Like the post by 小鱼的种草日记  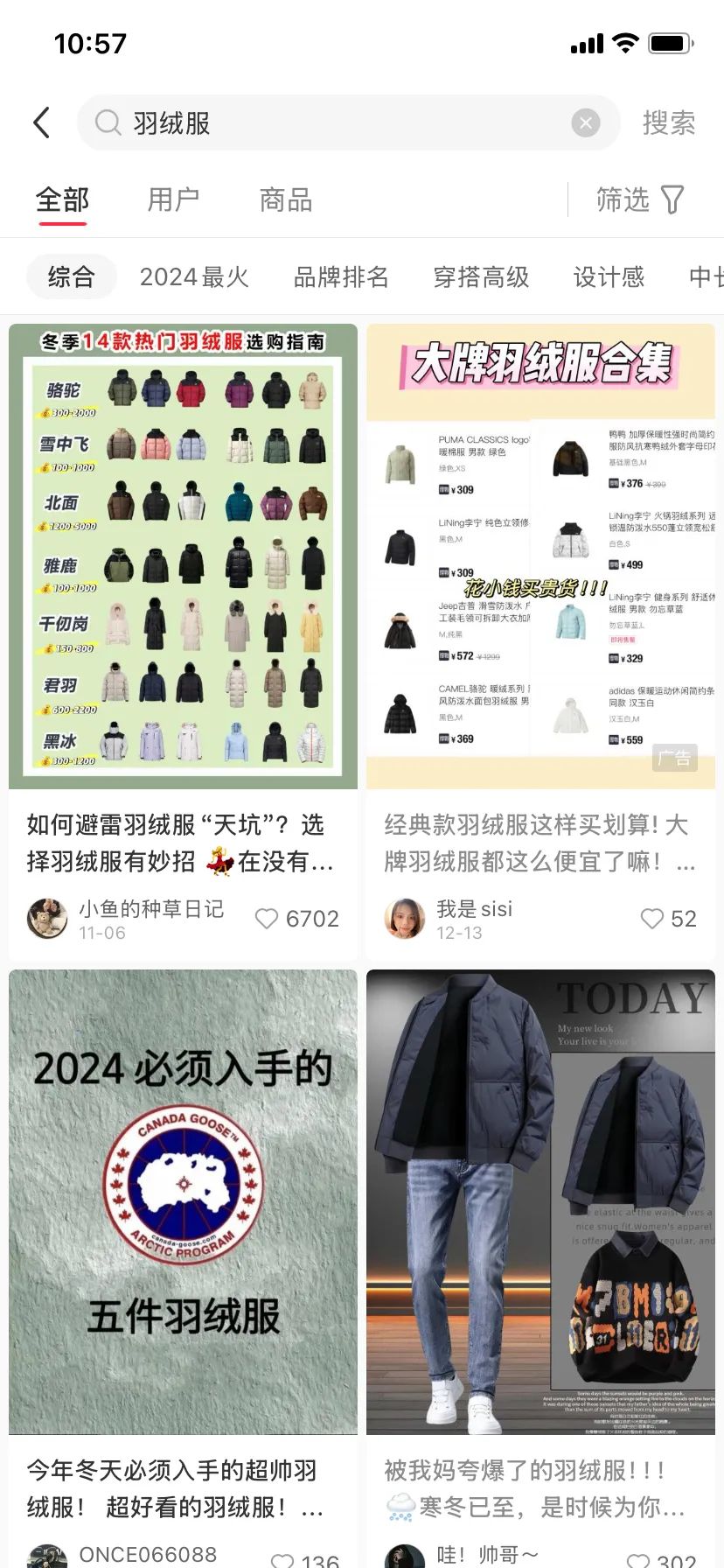(x=296, y=919)
